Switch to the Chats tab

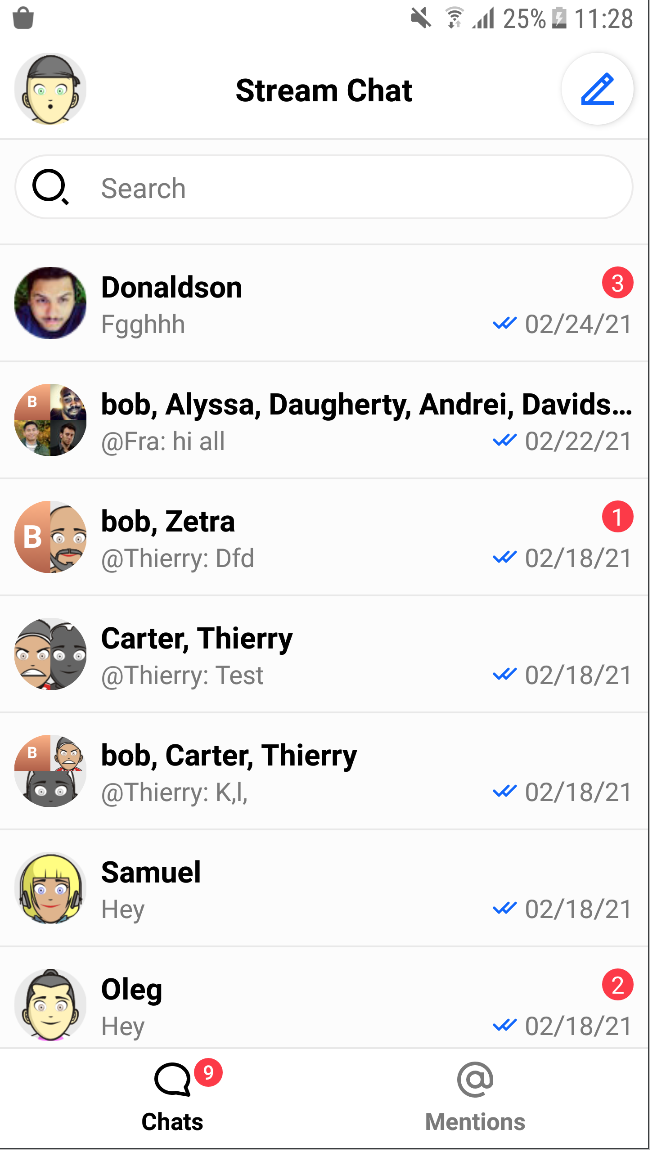pyautogui.click(x=173, y=1098)
